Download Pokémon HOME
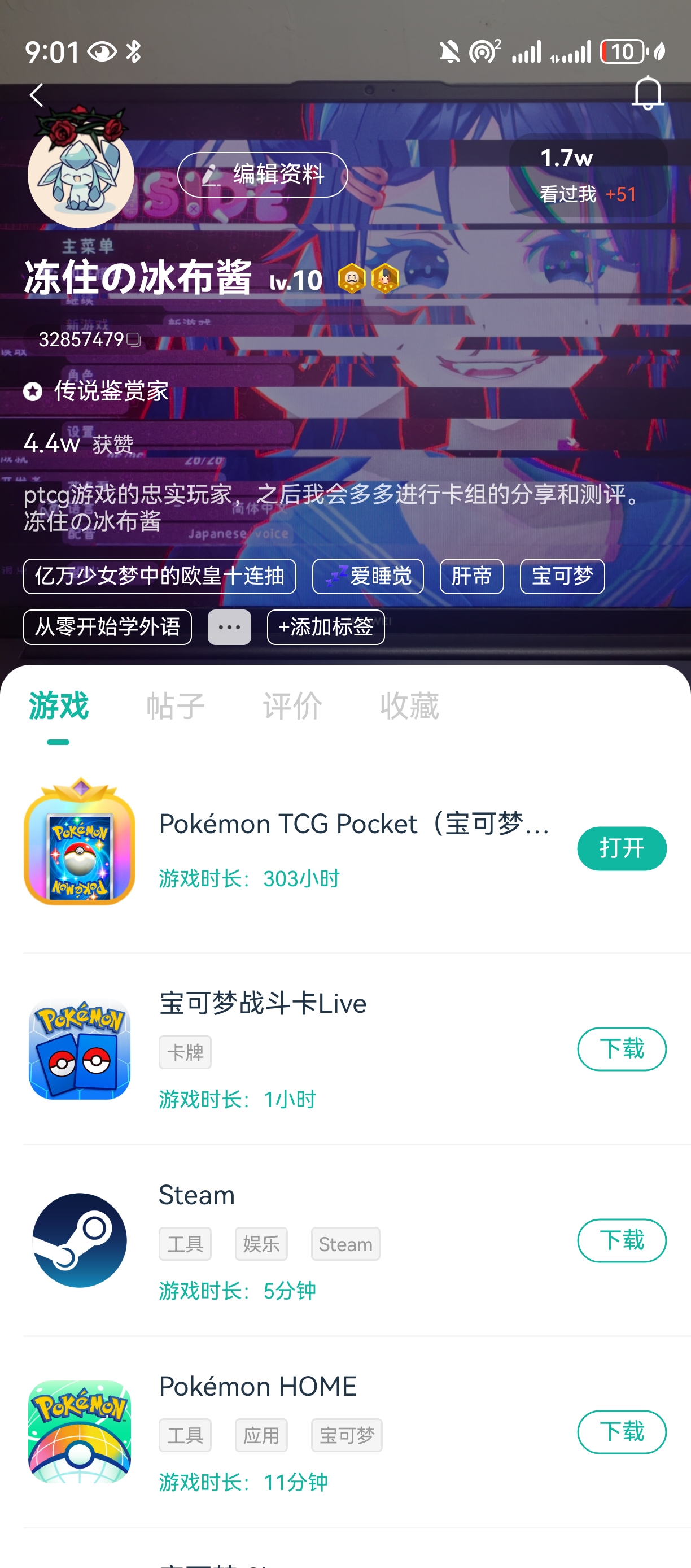The height and width of the screenshot is (1568, 691). click(x=621, y=1432)
